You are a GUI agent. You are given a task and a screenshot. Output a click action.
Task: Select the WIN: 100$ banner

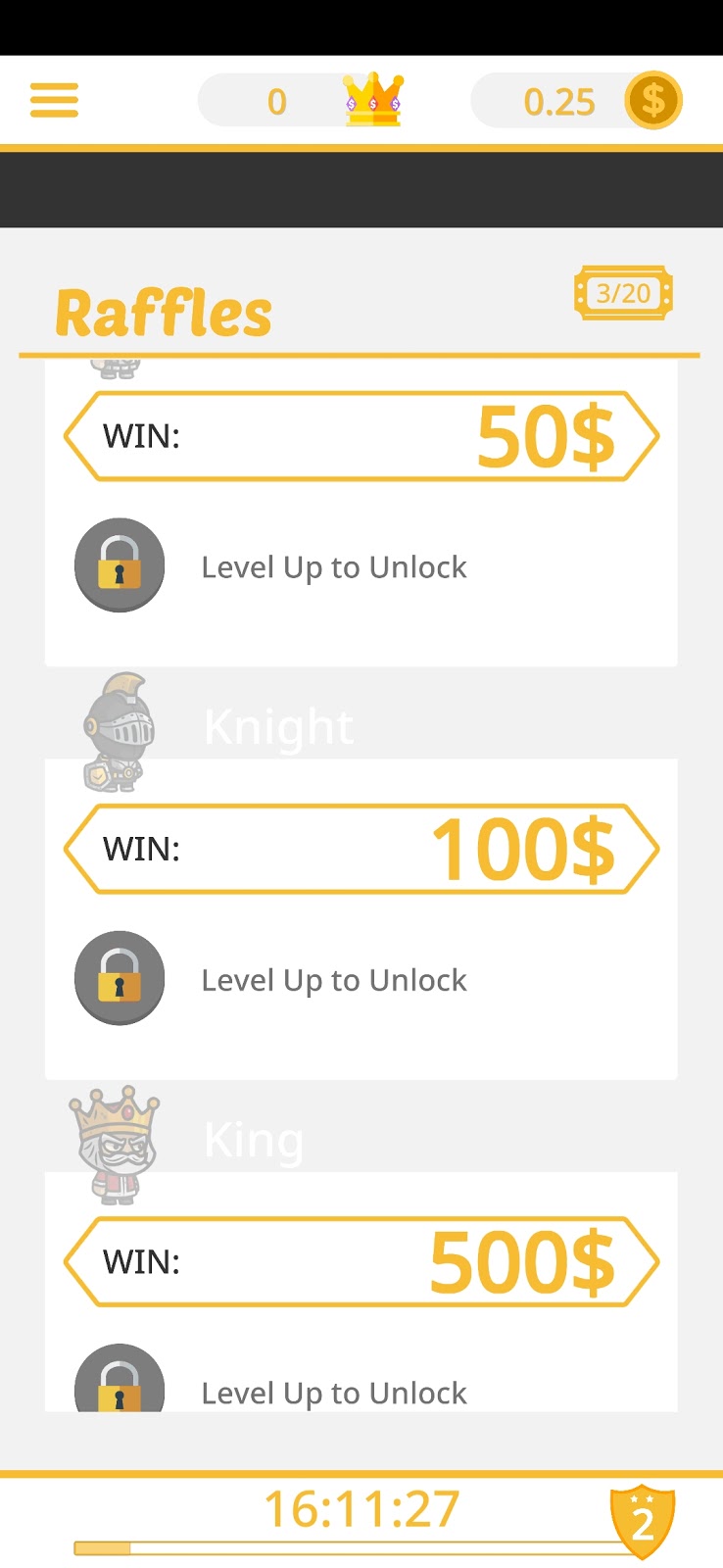(361, 848)
